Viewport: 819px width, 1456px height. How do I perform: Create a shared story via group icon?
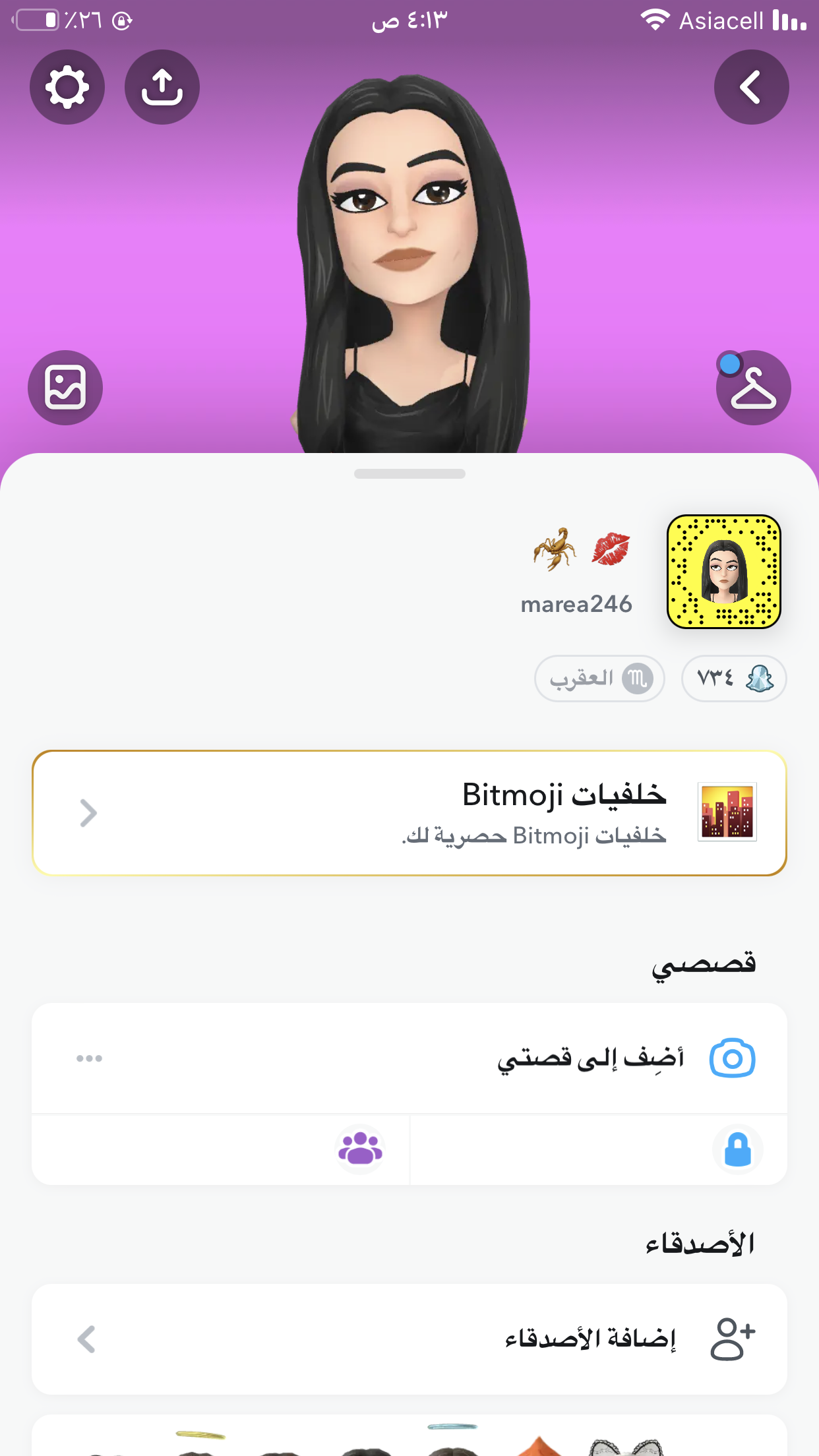360,1149
